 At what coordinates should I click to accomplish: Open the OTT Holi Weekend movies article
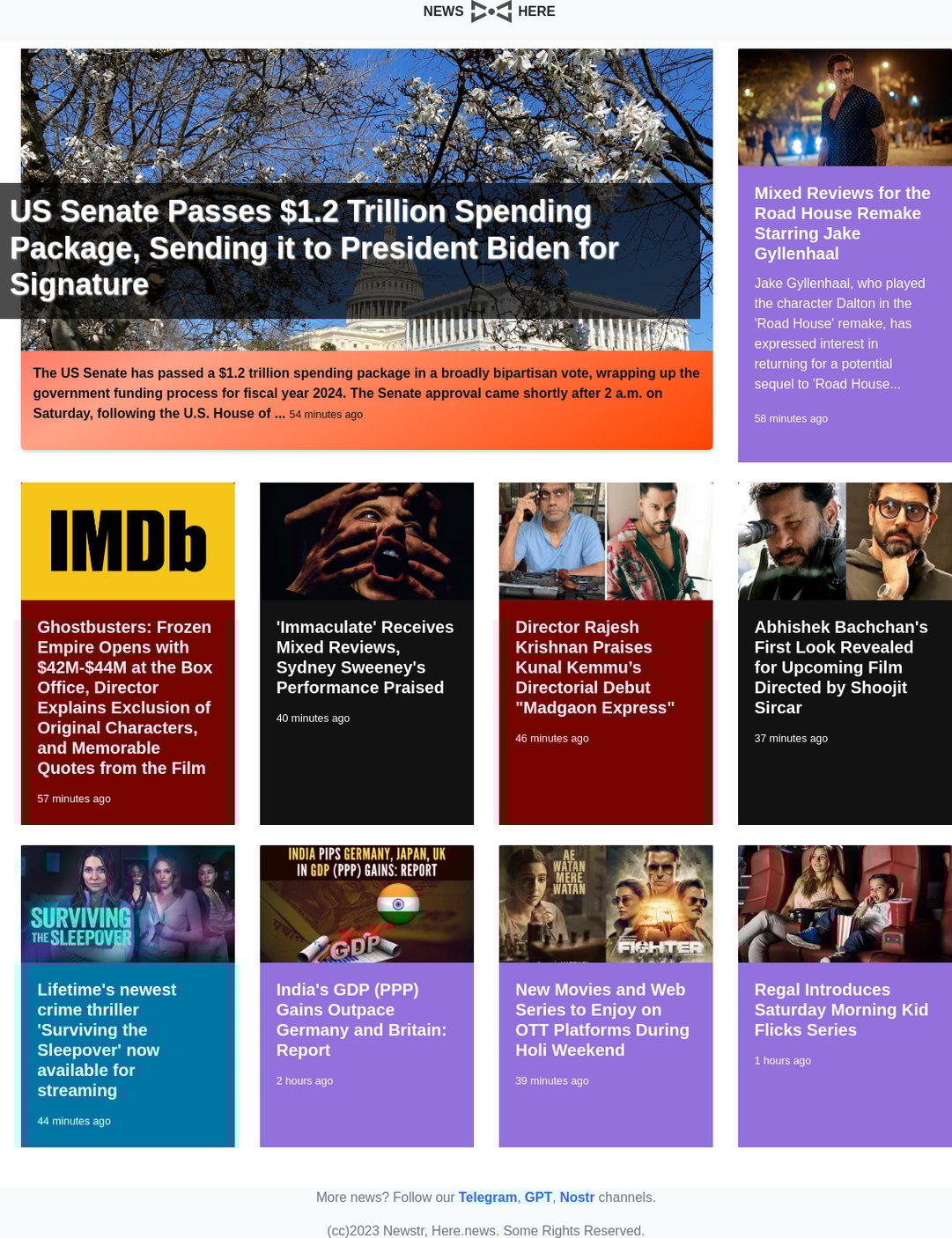[x=601, y=1019]
